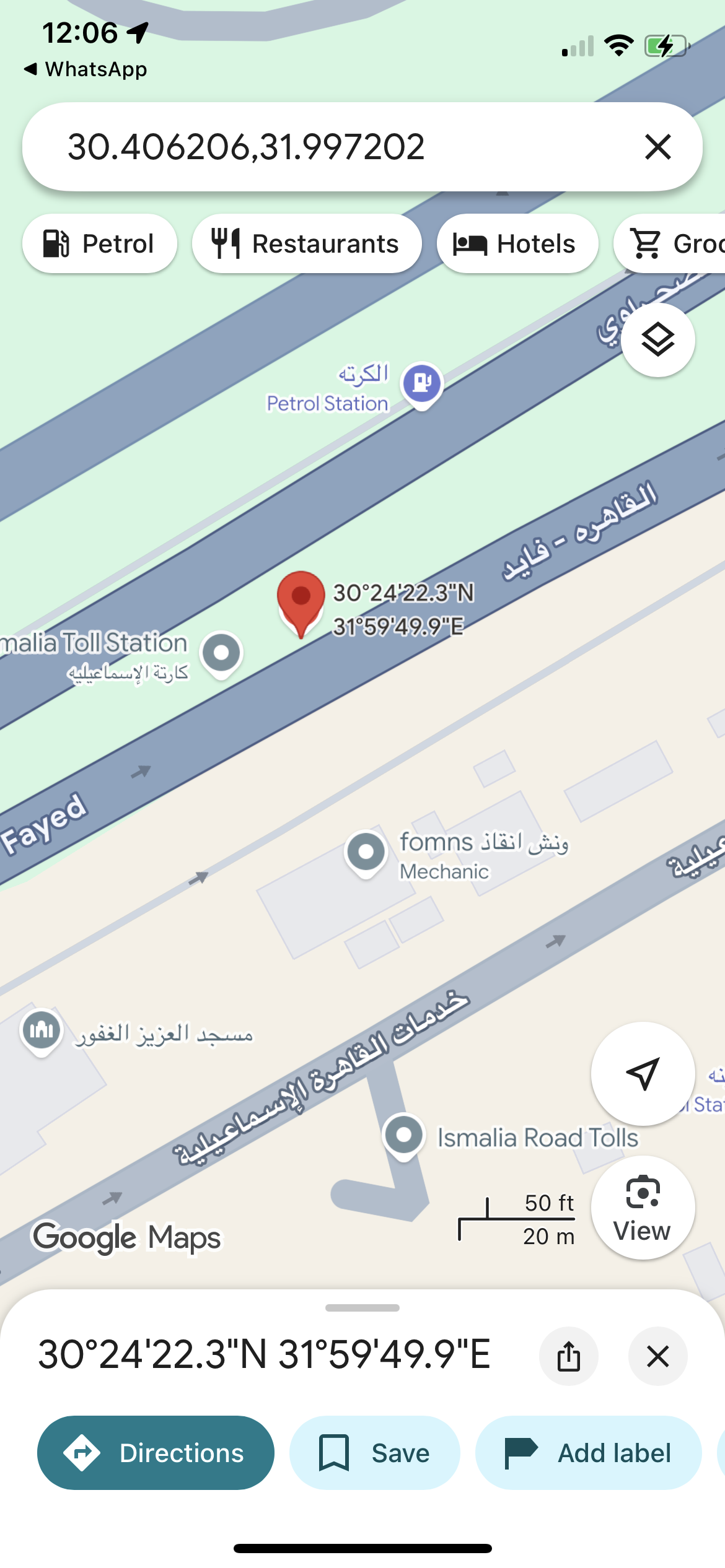
Task: Open Ismalia Road Tolls pin
Action: point(404,1136)
